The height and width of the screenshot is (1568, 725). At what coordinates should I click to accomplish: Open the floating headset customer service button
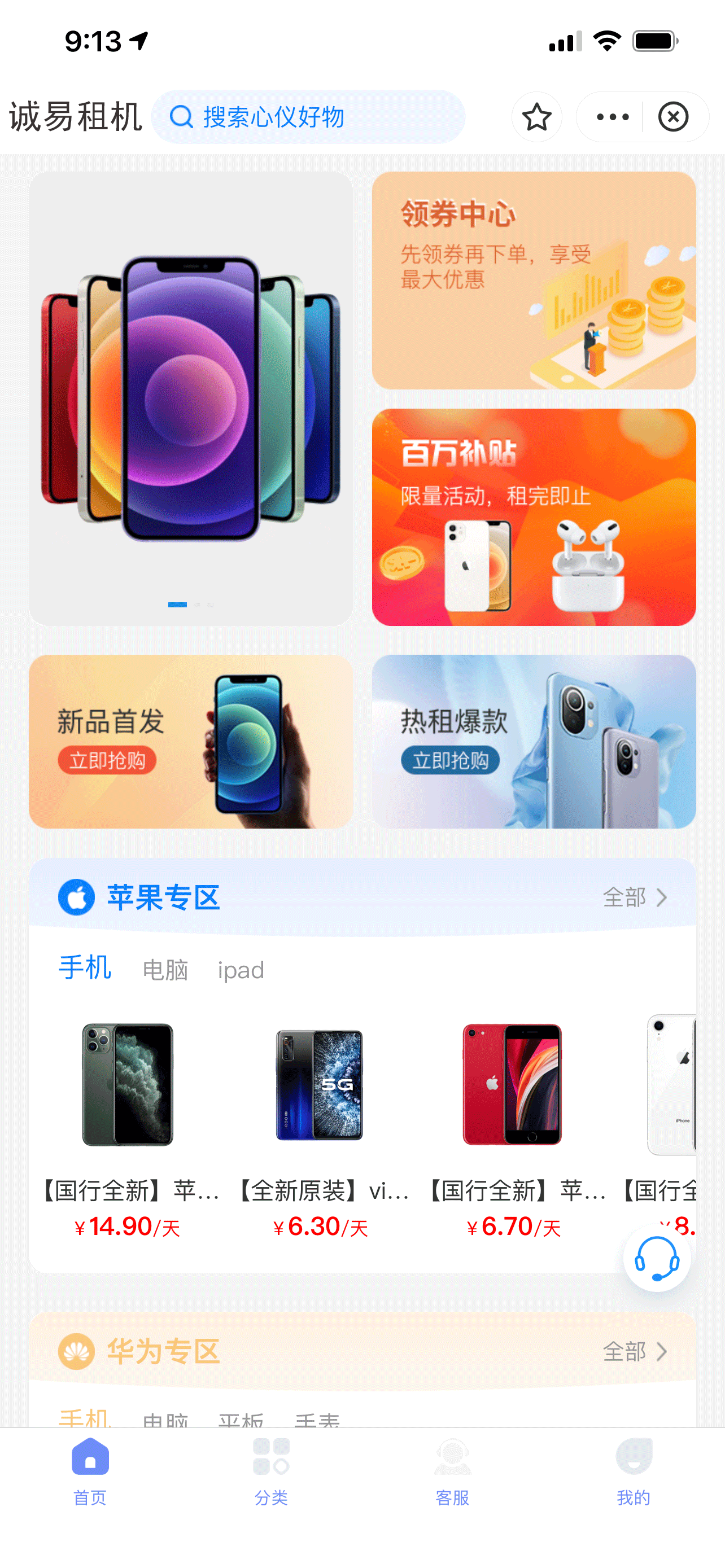656,1259
